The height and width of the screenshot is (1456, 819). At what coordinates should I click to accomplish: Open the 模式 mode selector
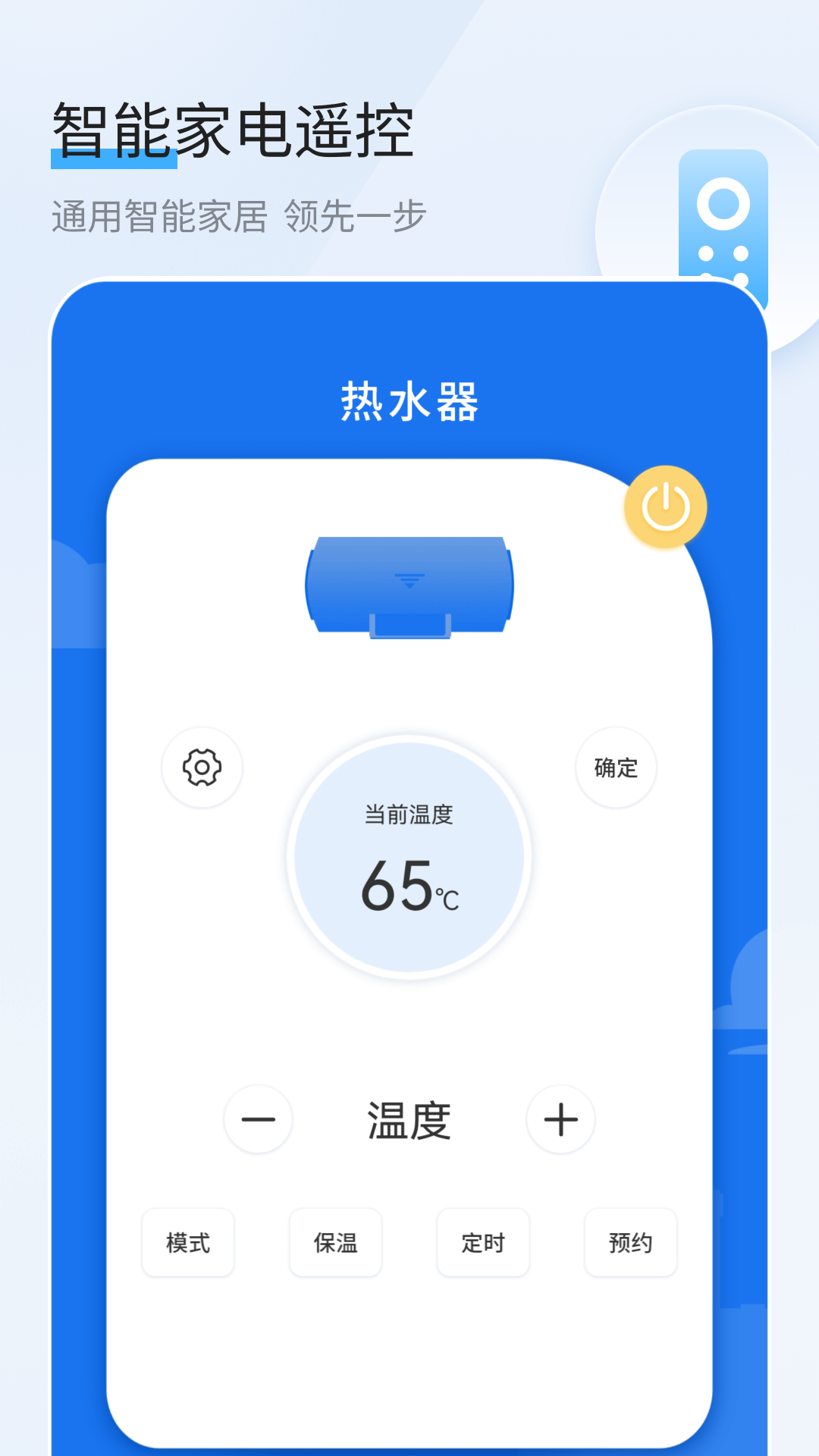[x=187, y=1243]
